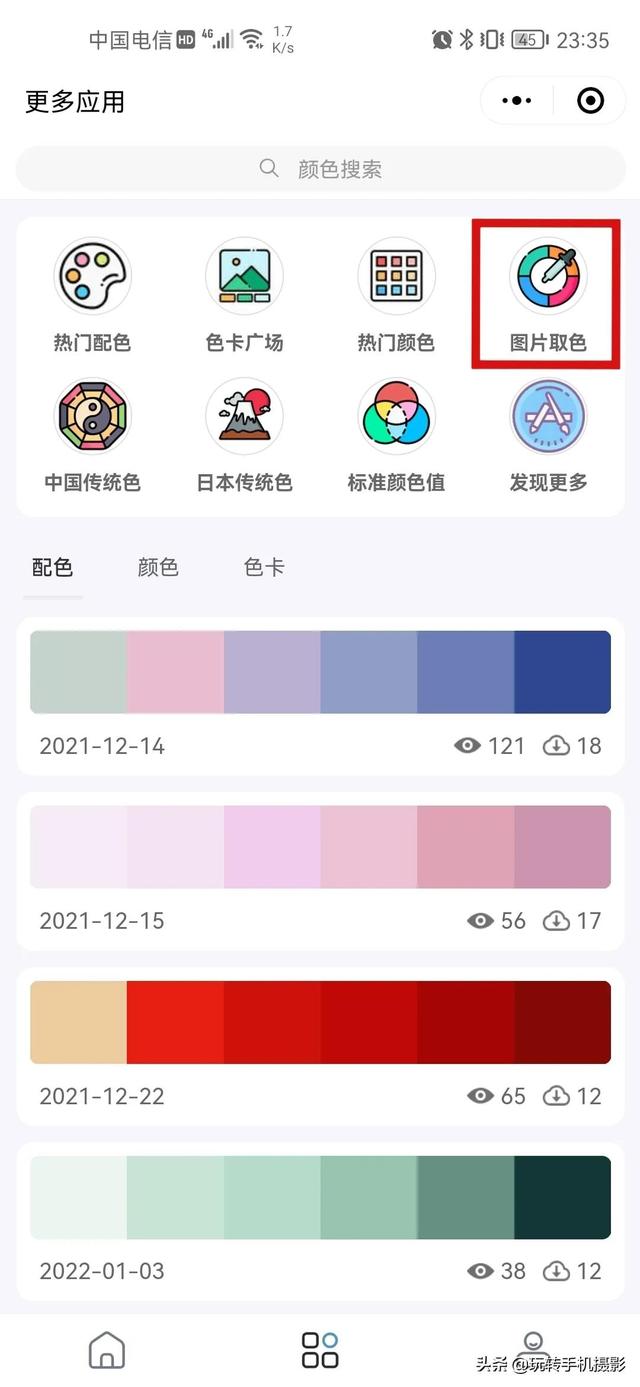Open the mini program three-dot menu
The width and height of the screenshot is (640, 1387).
click(517, 101)
